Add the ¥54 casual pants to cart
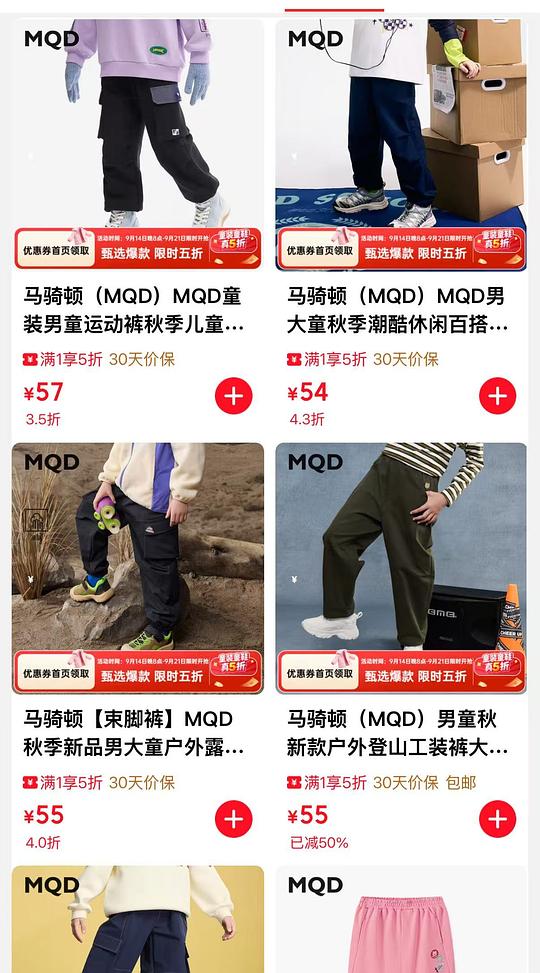540x973 pixels. pos(497,396)
